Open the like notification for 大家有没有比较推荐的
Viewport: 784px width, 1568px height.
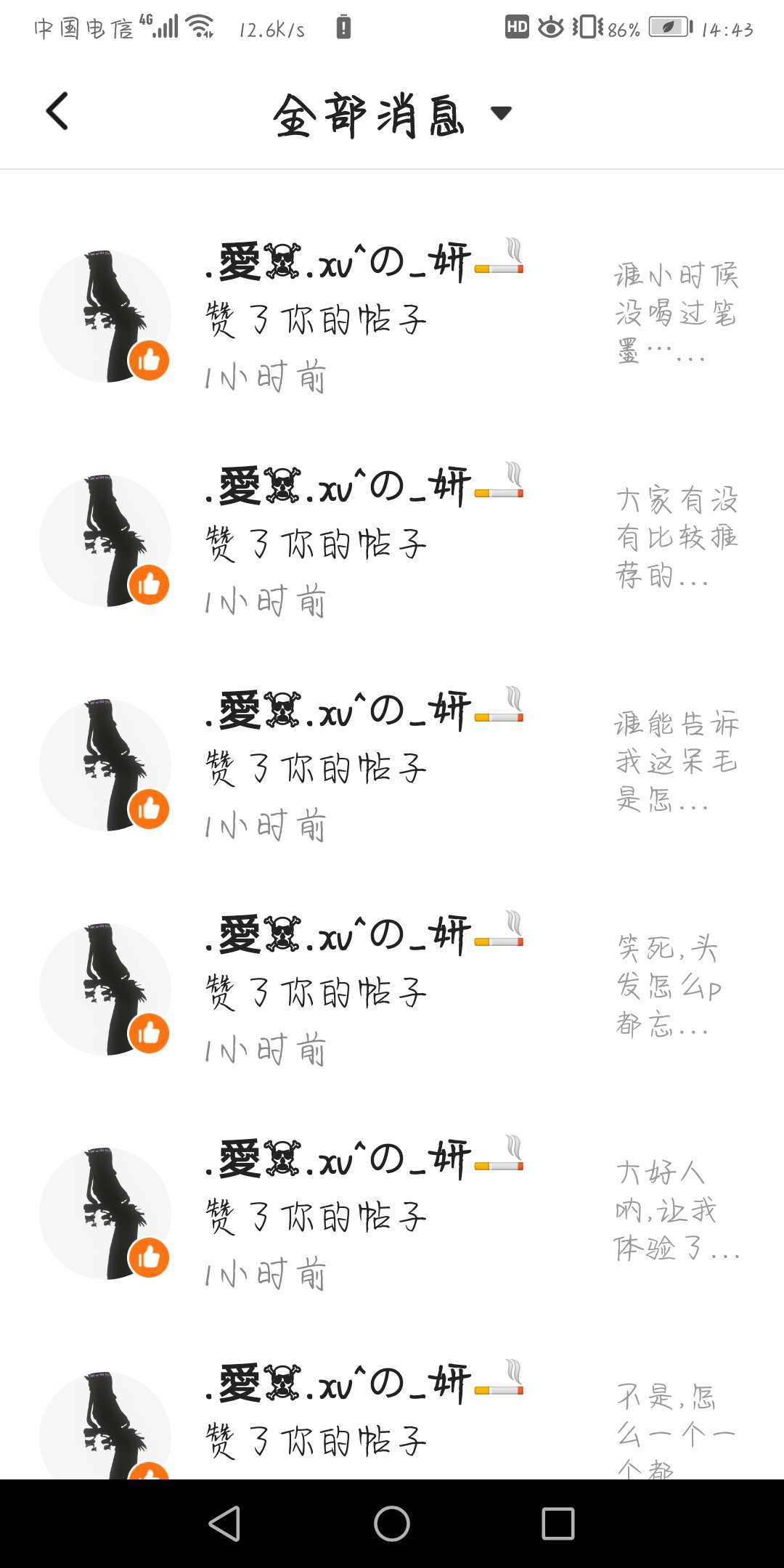(392, 541)
